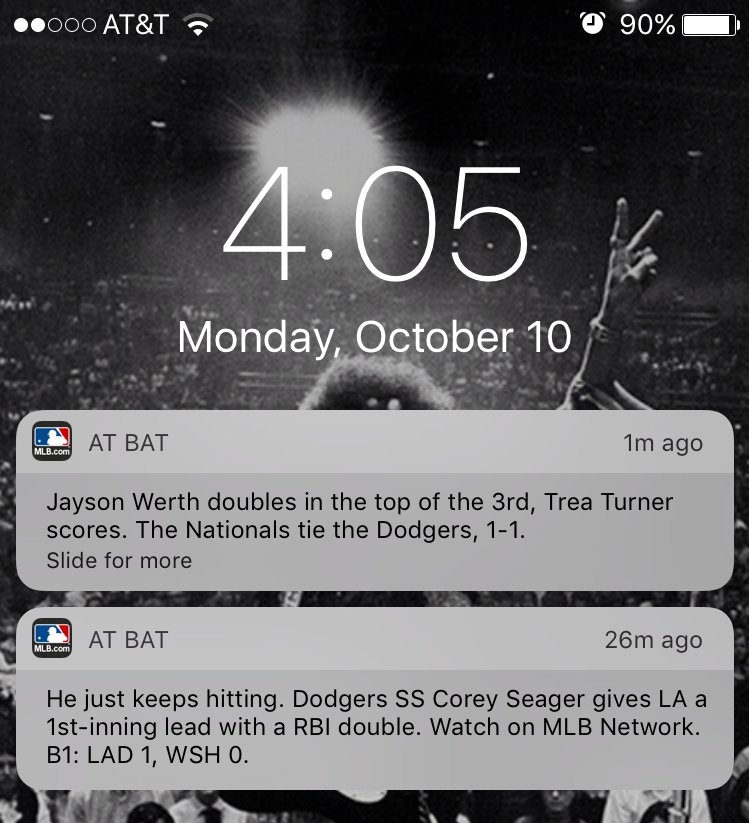Image resolution: width=749 pixels, height=823 pixels.
Task: Open the Corey Seager RBI double notification
Action: [373, 712]
